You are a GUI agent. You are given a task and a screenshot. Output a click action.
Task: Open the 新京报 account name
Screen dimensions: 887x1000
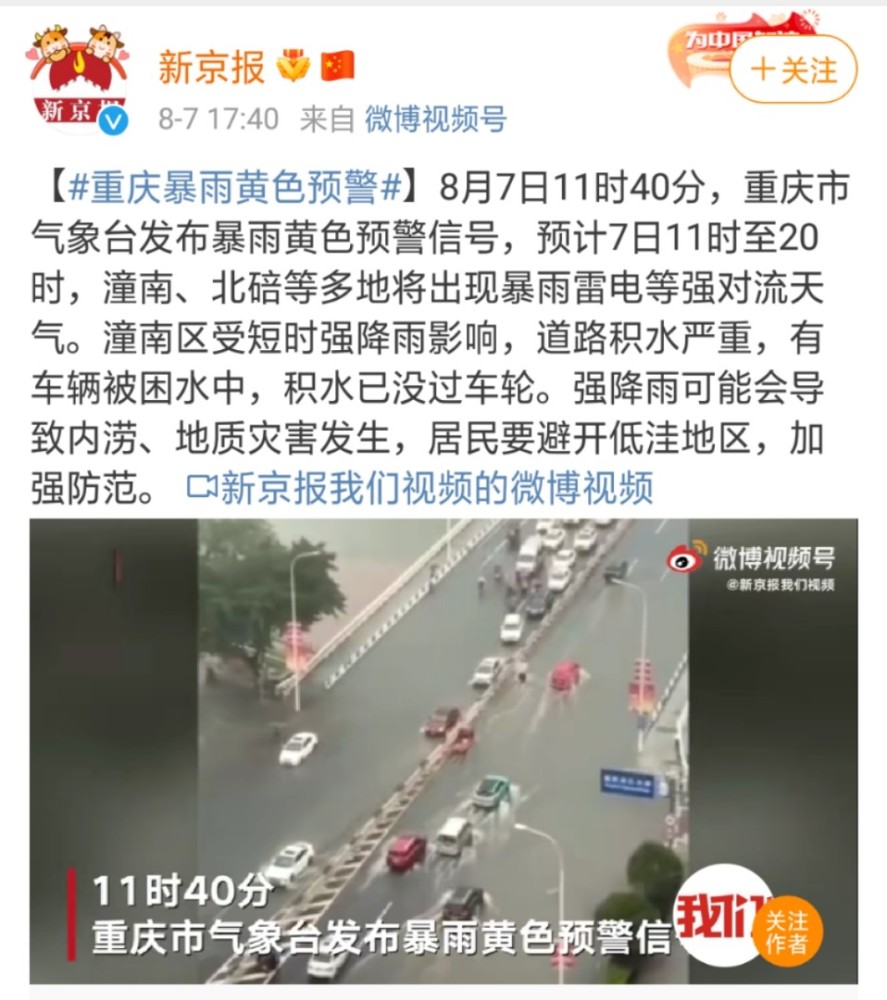click(211, 67)
